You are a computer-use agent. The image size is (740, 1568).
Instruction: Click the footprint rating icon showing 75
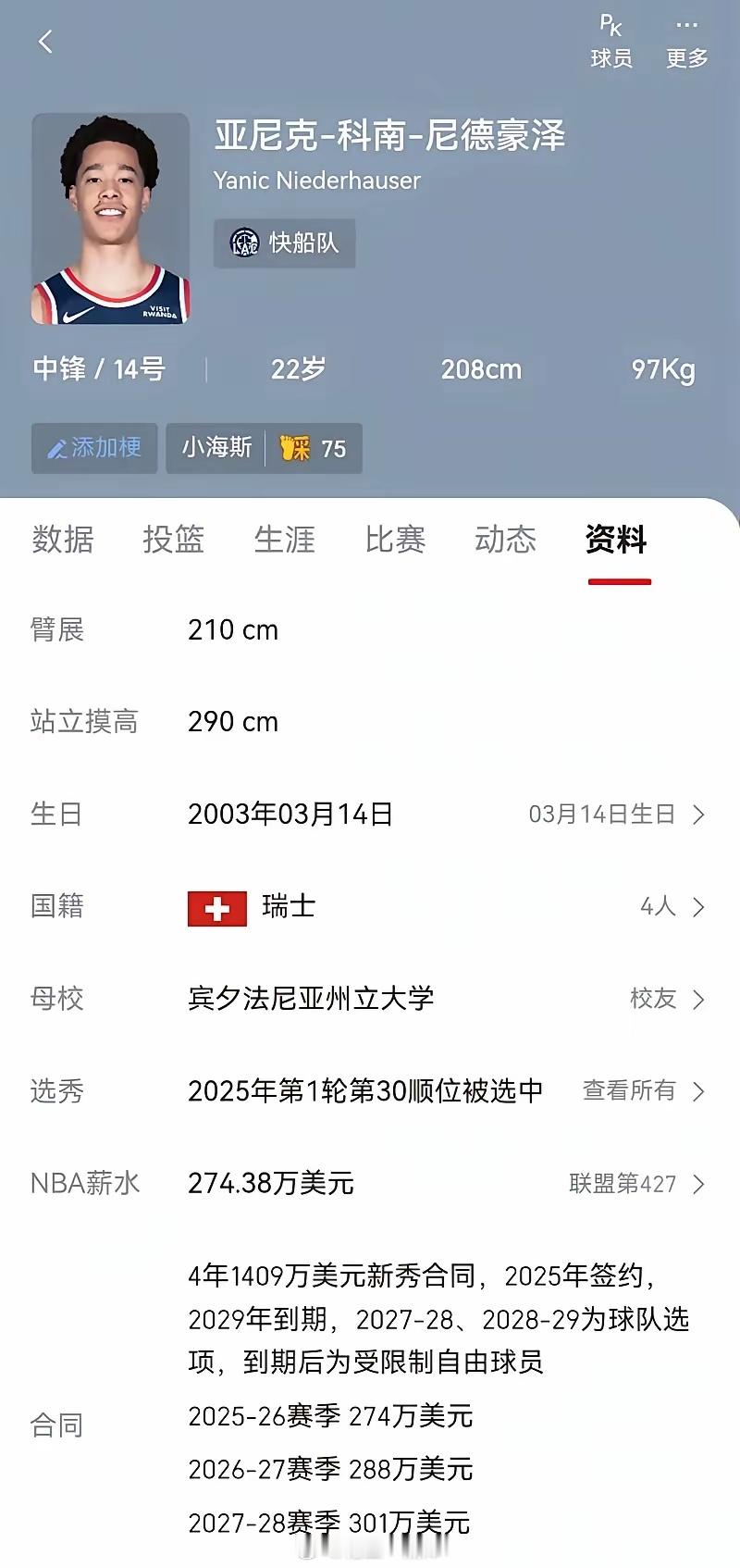coord(295,449)
